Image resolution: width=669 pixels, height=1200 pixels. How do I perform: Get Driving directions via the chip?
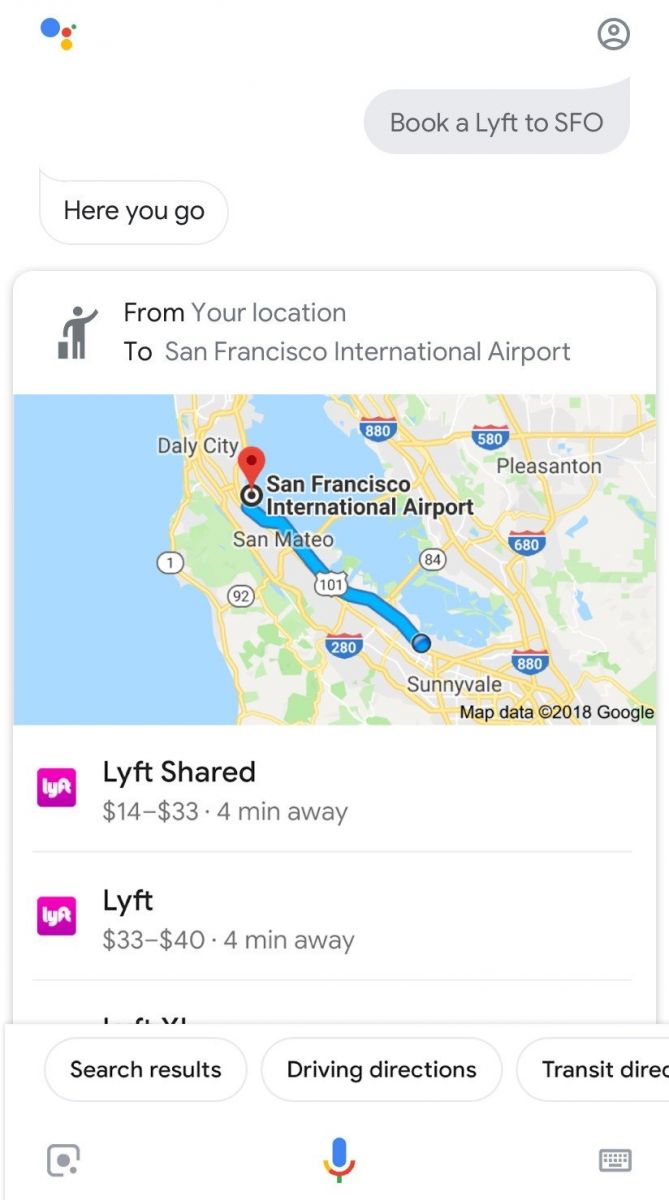[381, 1069]
